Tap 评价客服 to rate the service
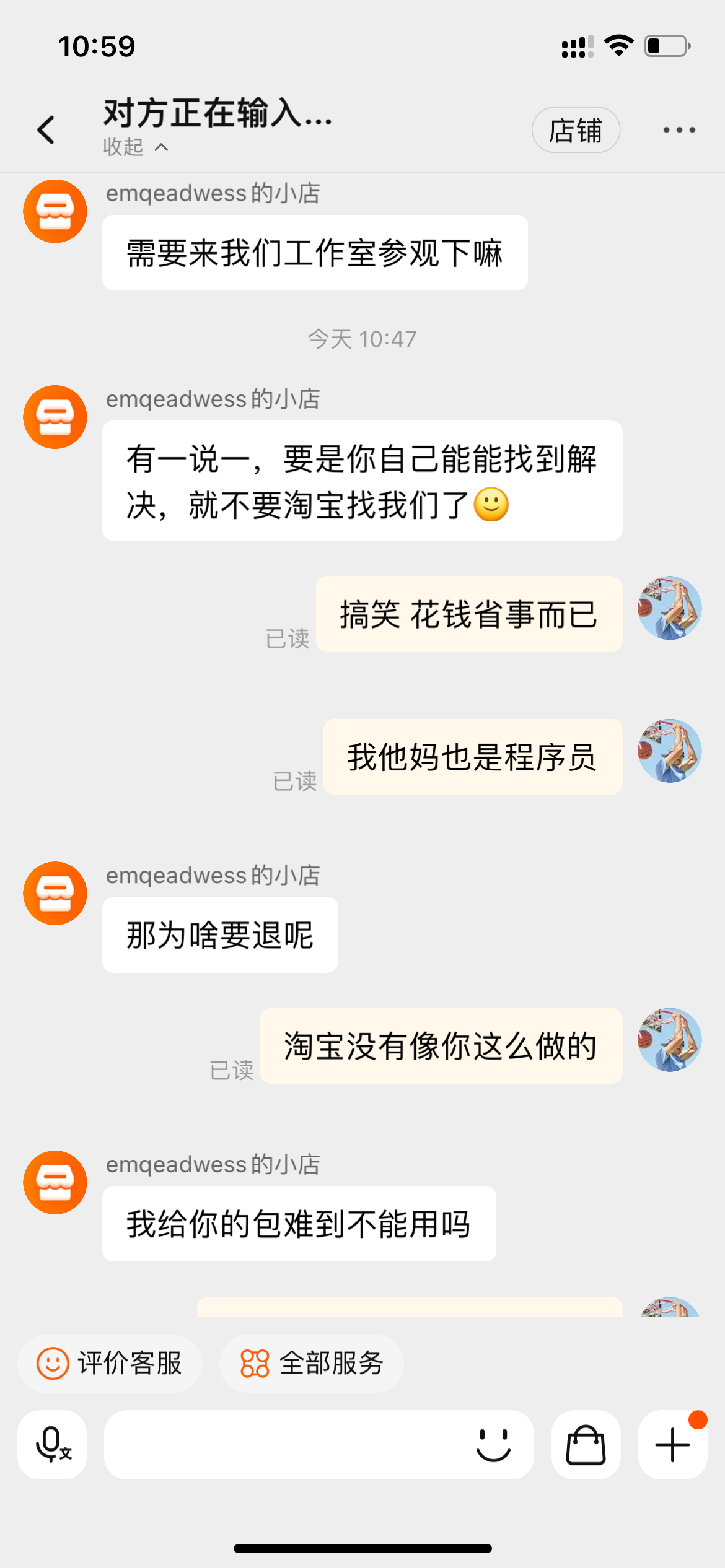 click(110, 1363)
